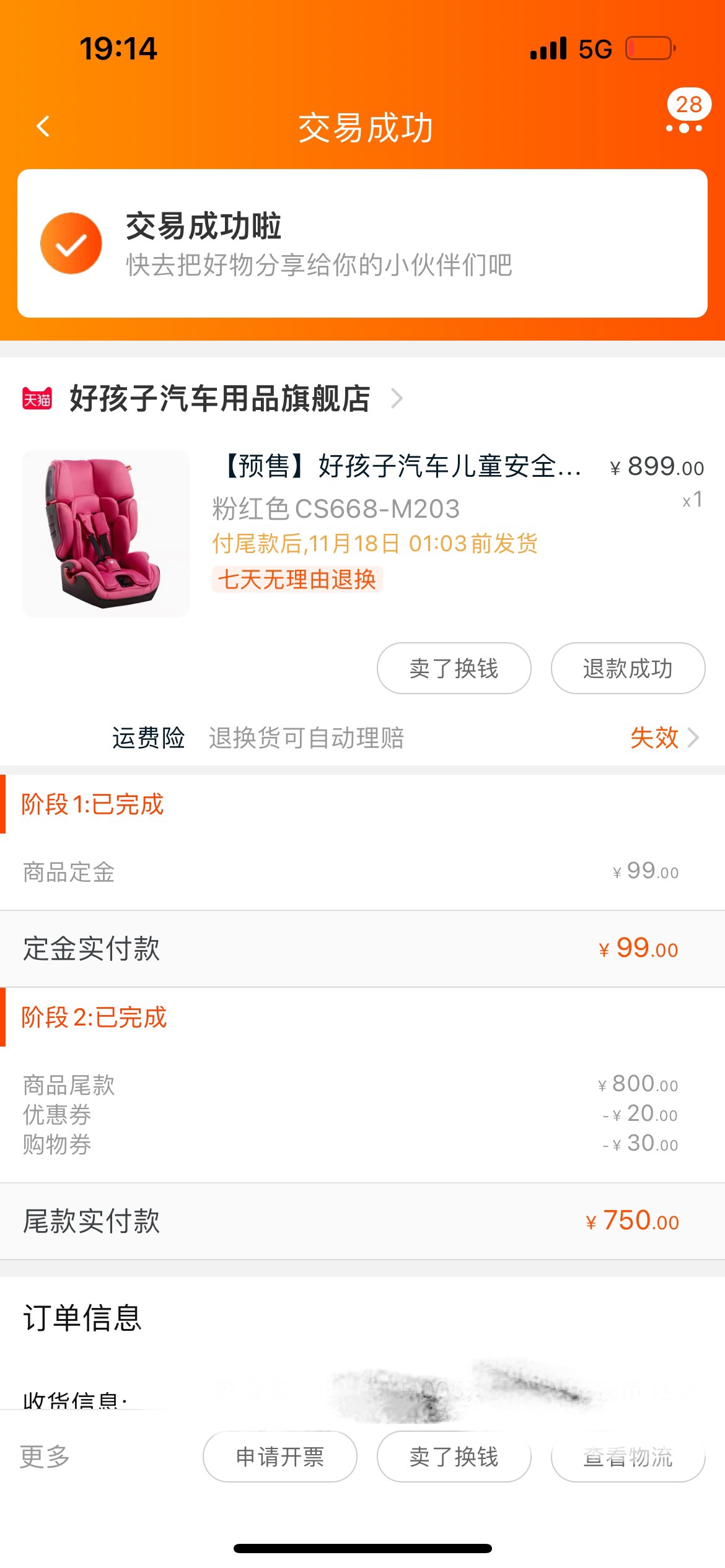
Task: Open 运费险 失效 insurance details
Action: (x=663, y=738)
